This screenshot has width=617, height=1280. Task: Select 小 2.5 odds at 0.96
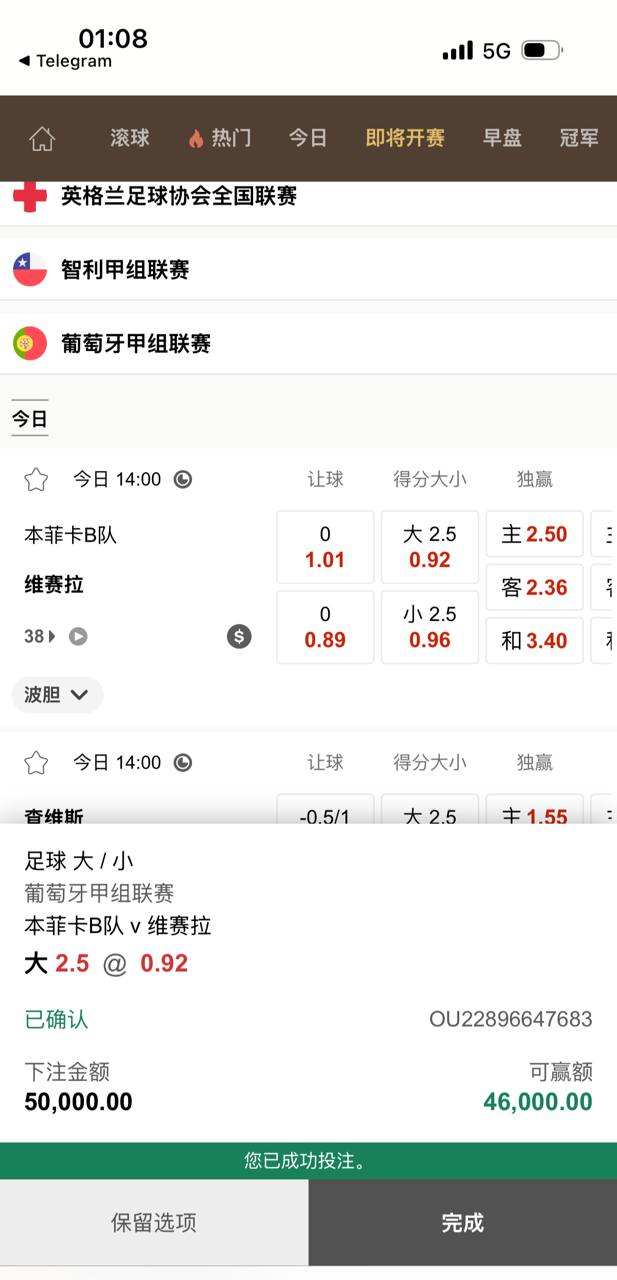[429, 627]
